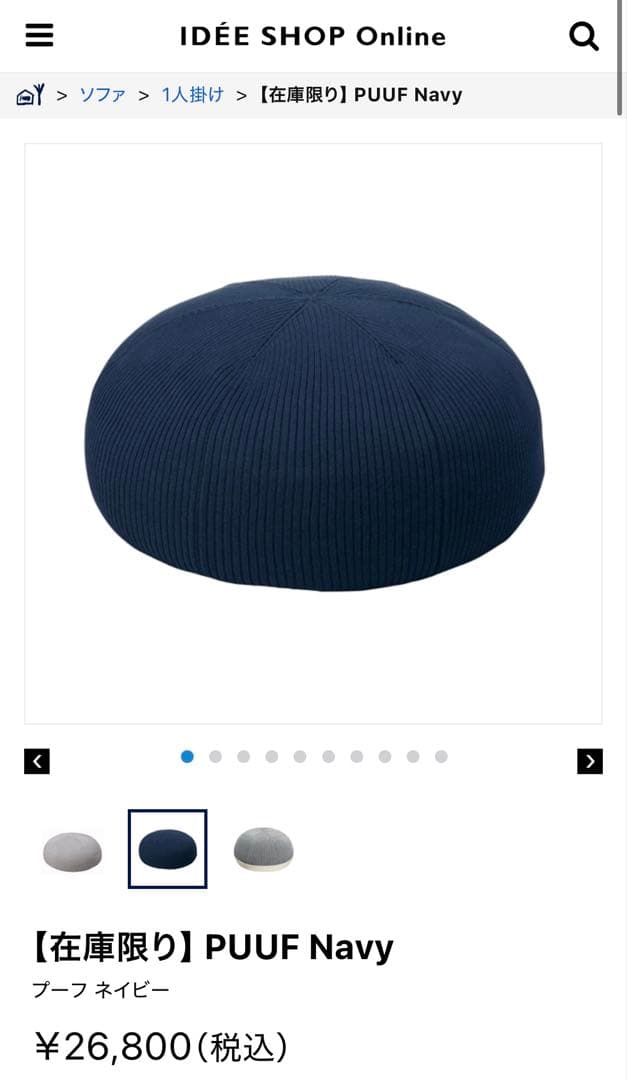Select the navy PUUF thumbnail
Viewport: 627px width, 1080px height.
[x=167, y=850]
